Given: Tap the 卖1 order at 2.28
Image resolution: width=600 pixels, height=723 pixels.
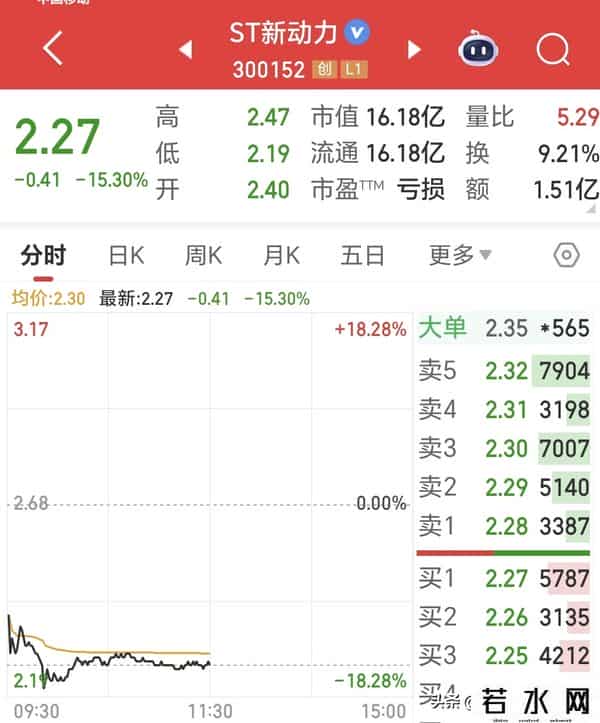Looking at the screenshot, I should pyautogui.click(x=505, y=526).
